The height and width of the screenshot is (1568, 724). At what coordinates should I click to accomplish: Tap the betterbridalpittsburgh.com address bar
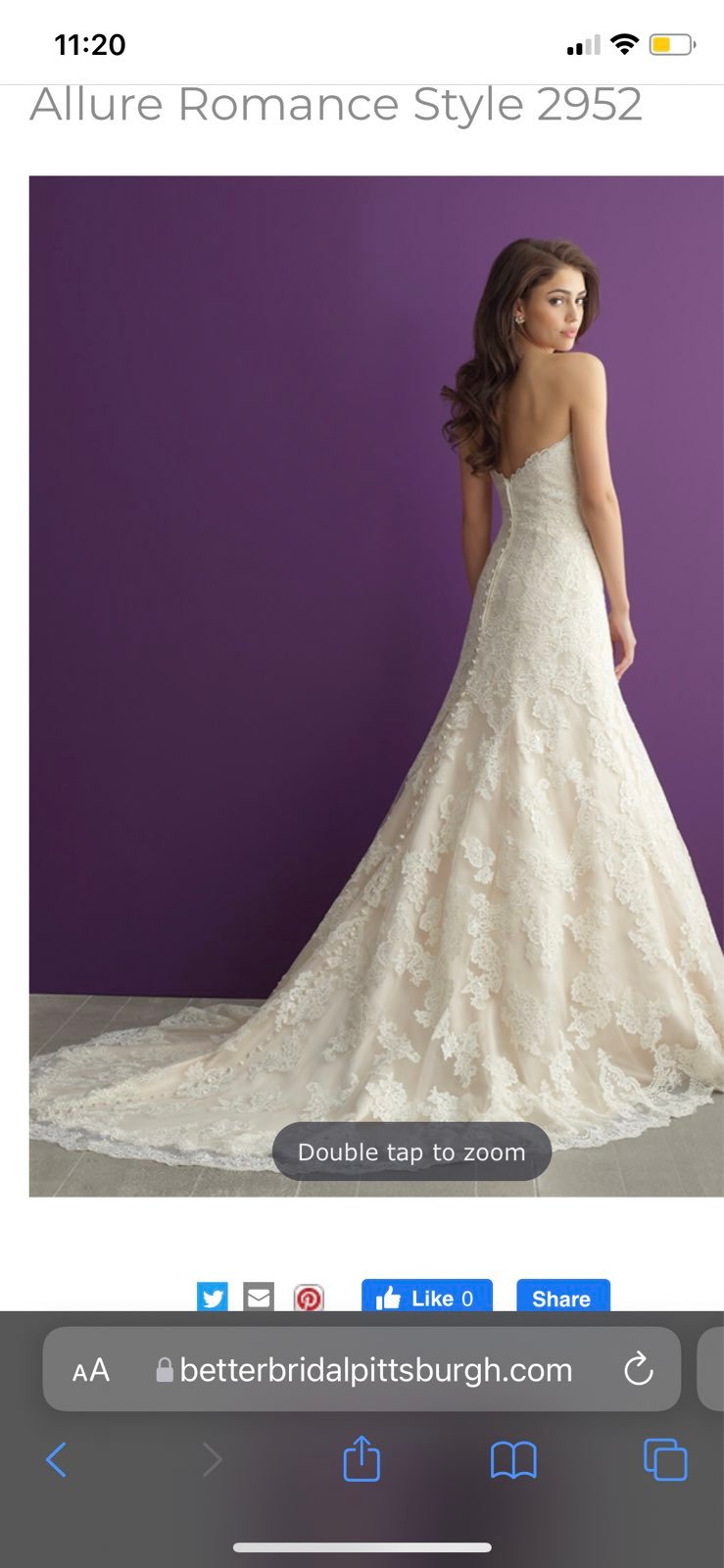375,1370
